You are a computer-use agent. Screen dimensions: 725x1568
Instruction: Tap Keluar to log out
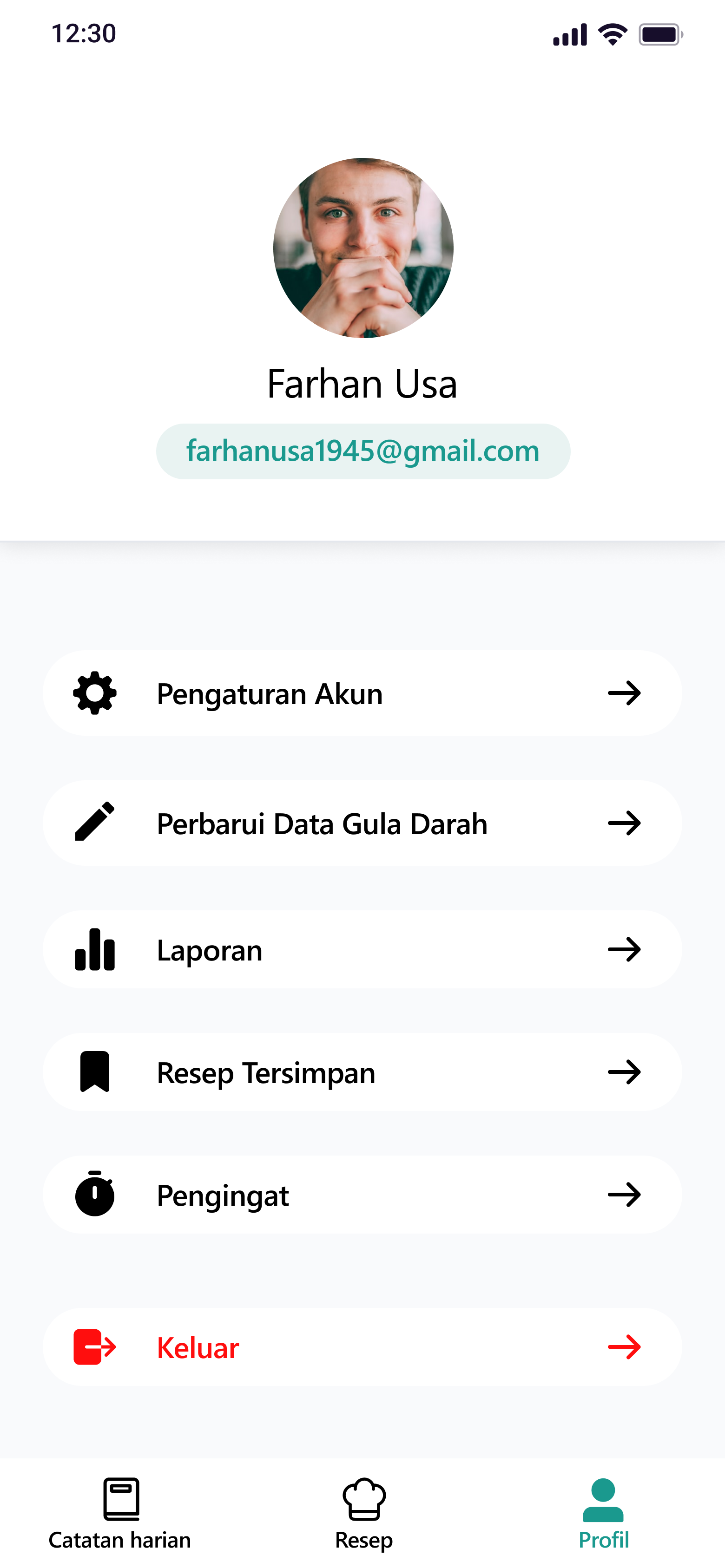coord(362,1347)
